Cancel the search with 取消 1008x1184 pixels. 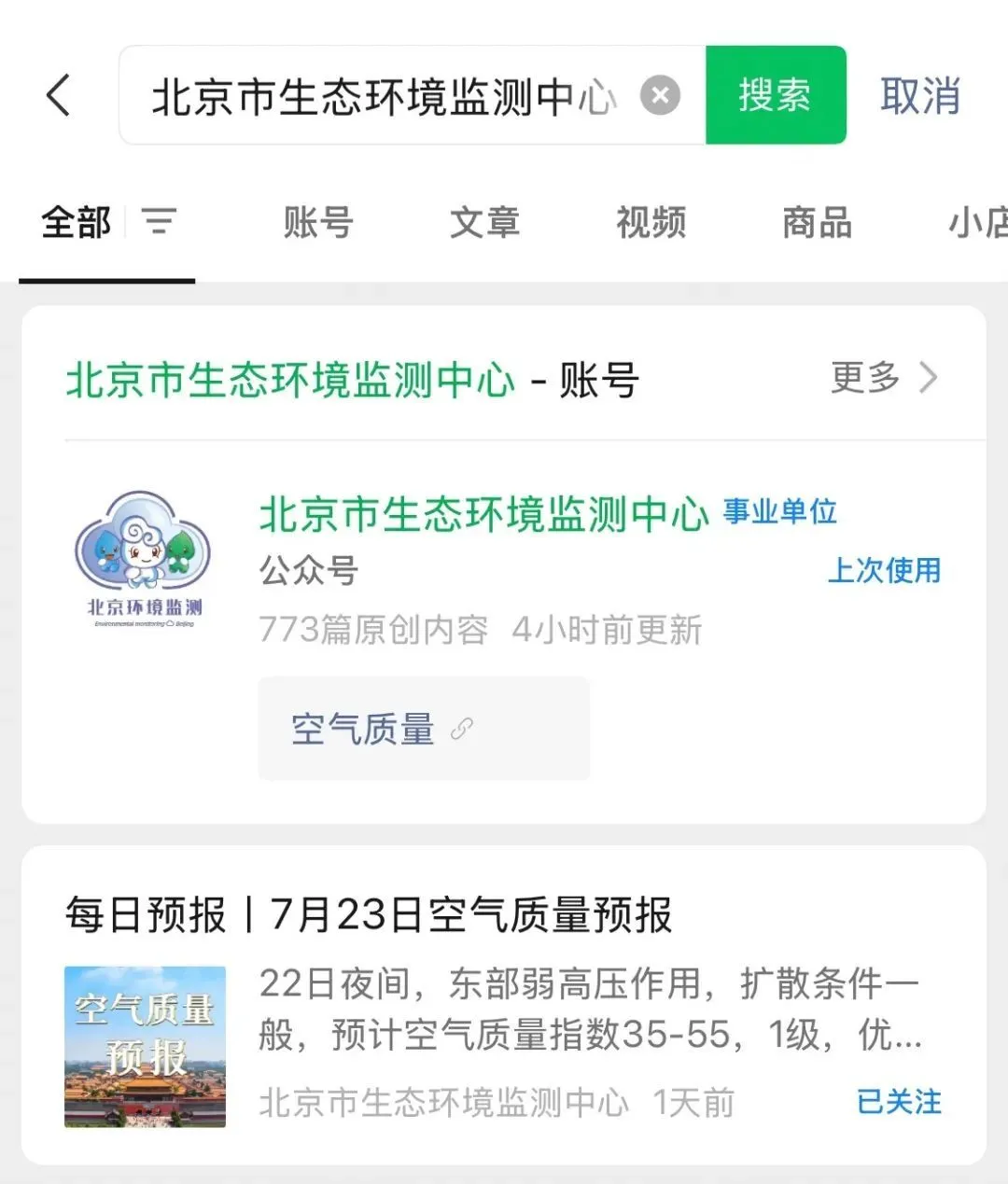pos(919,96)
